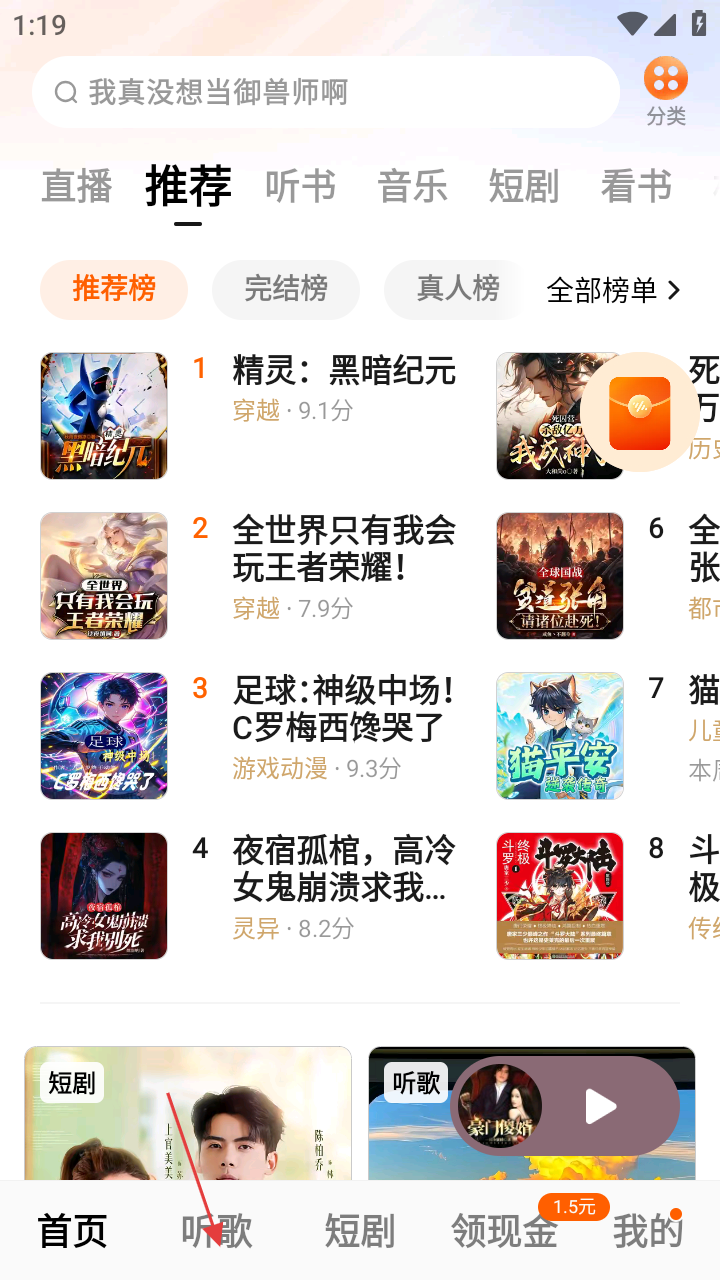Switch to the 短剧 top tab
The width and height of the screenshot is (720, 1280).
(x=523, y=186)
